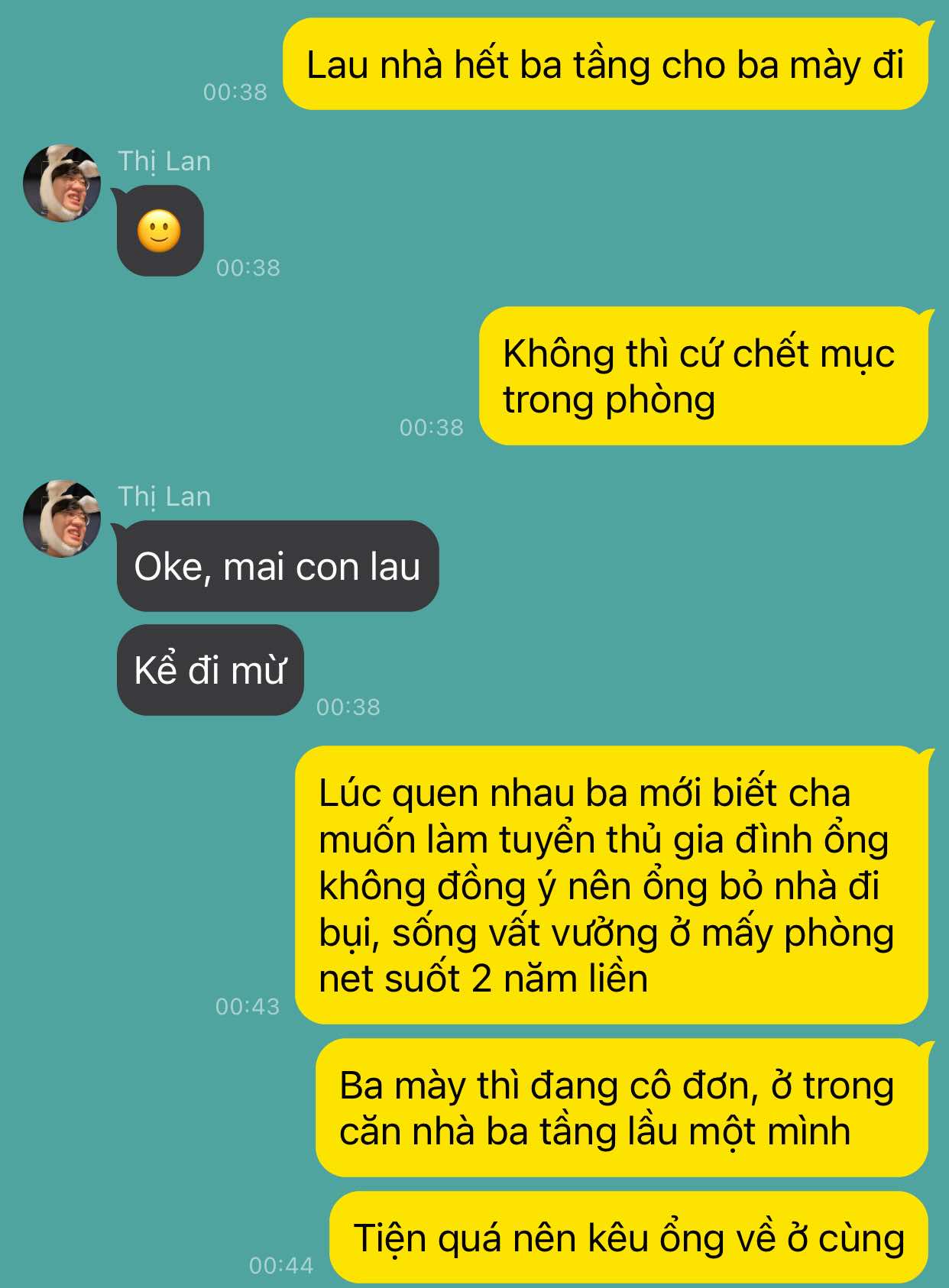Open Thị Lan's avatar beside the smiley message
949x1288 pixels.
(62, 183)
